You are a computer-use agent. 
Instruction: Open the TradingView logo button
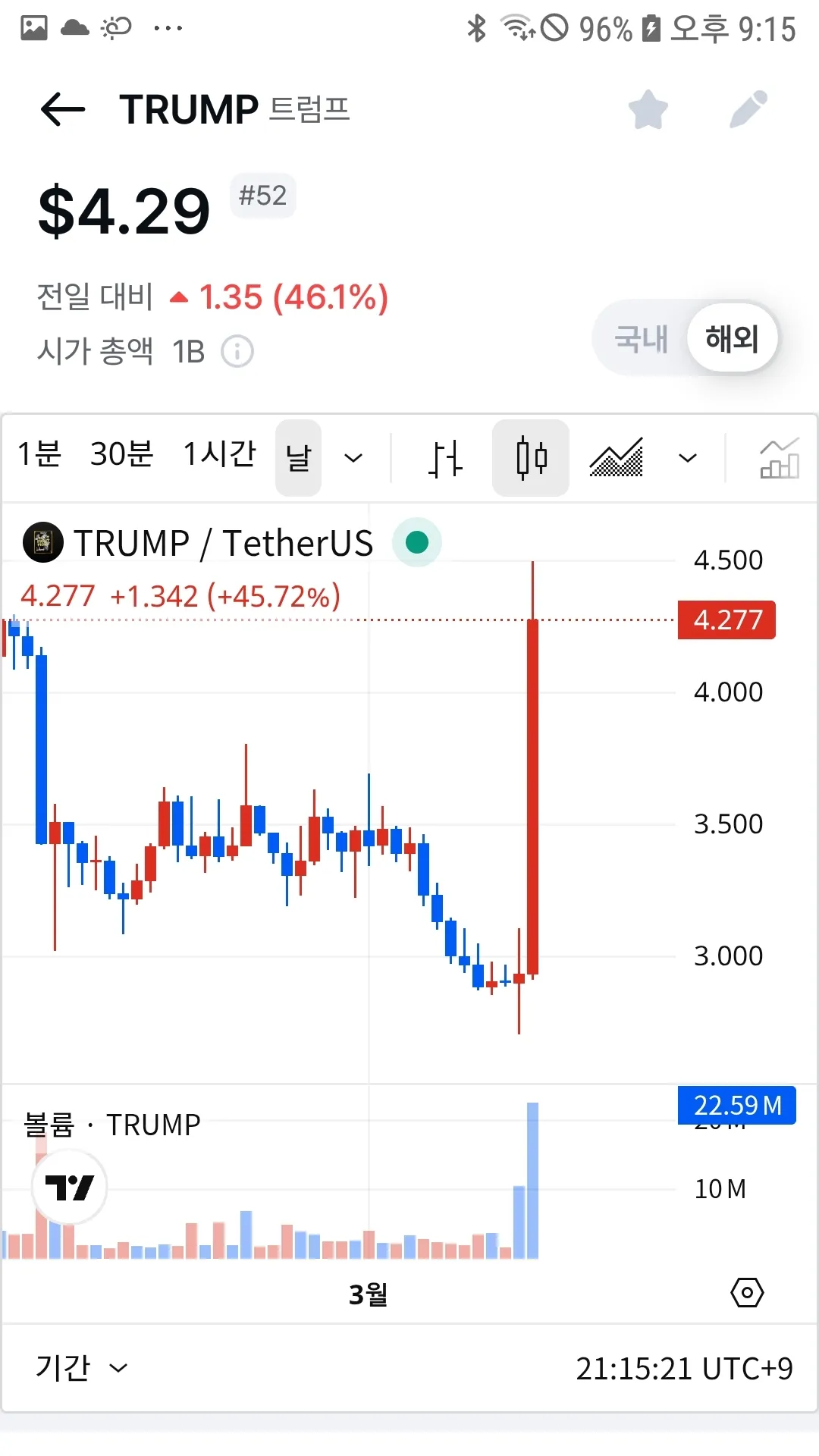coord(69,1187)
